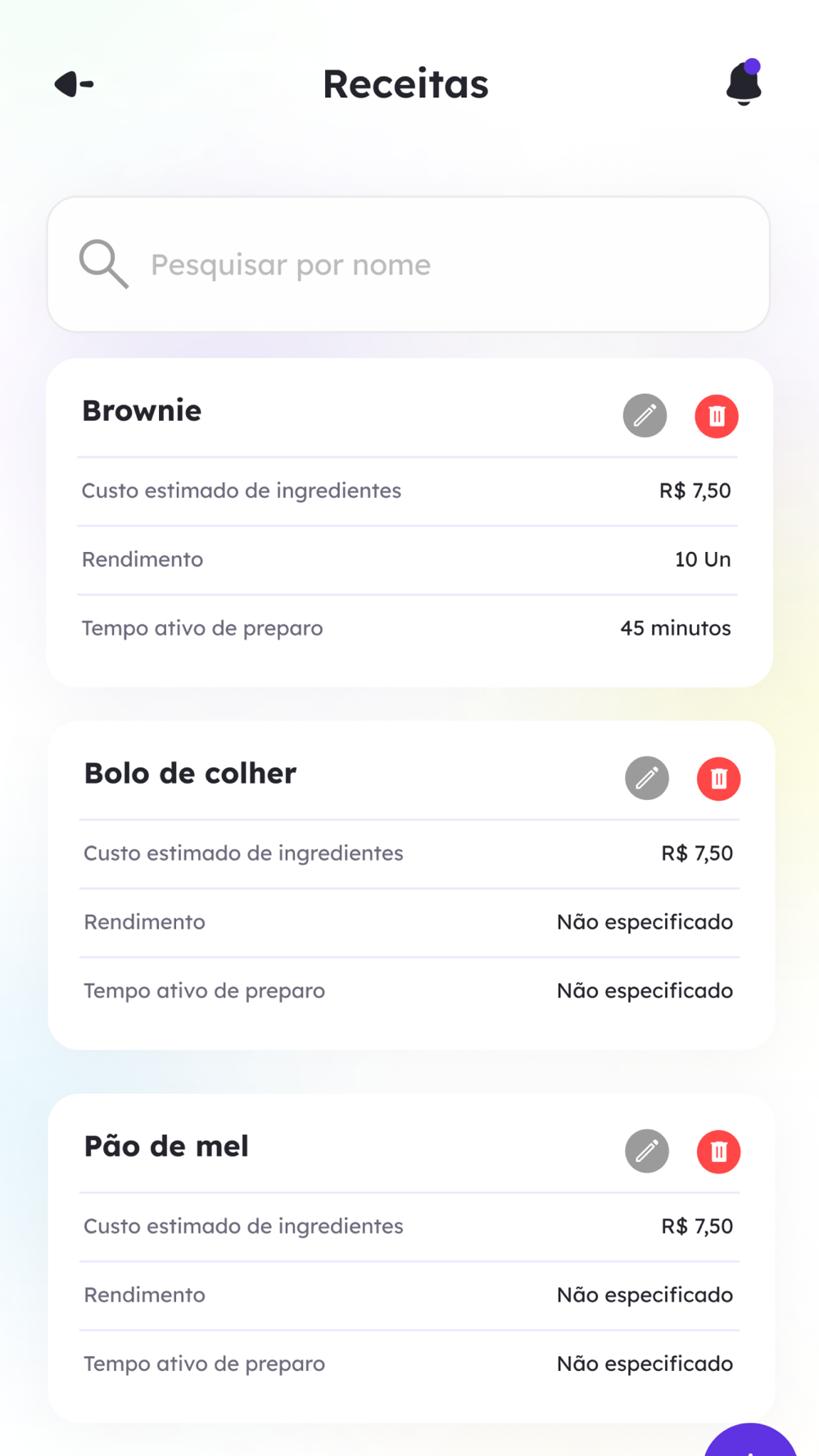The width and height of the screenshot is (819, 1456).
Task: Go back using the top-left arrow
Action: pyautogui.click(x=74, y=84)
